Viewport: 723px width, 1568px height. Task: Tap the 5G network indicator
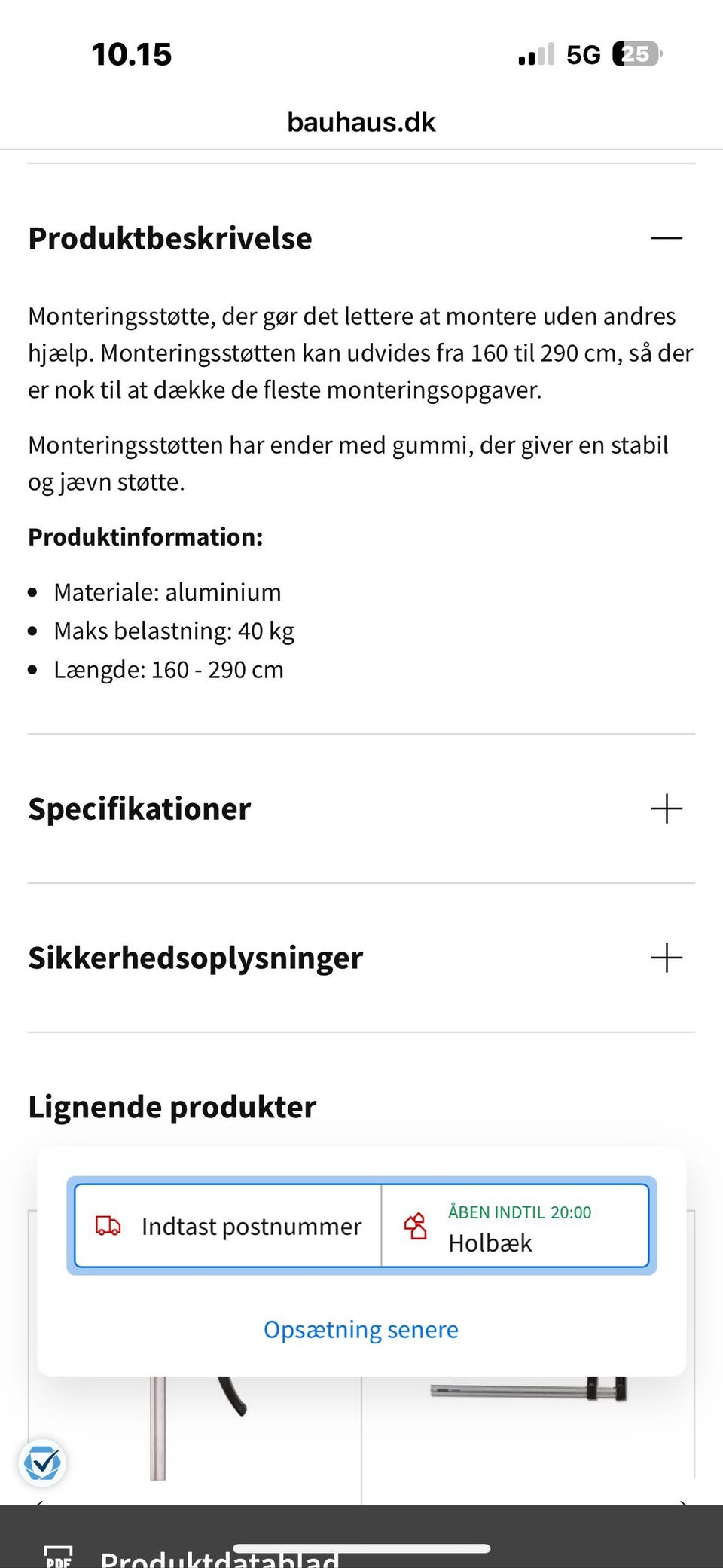(x=584, y=54)
